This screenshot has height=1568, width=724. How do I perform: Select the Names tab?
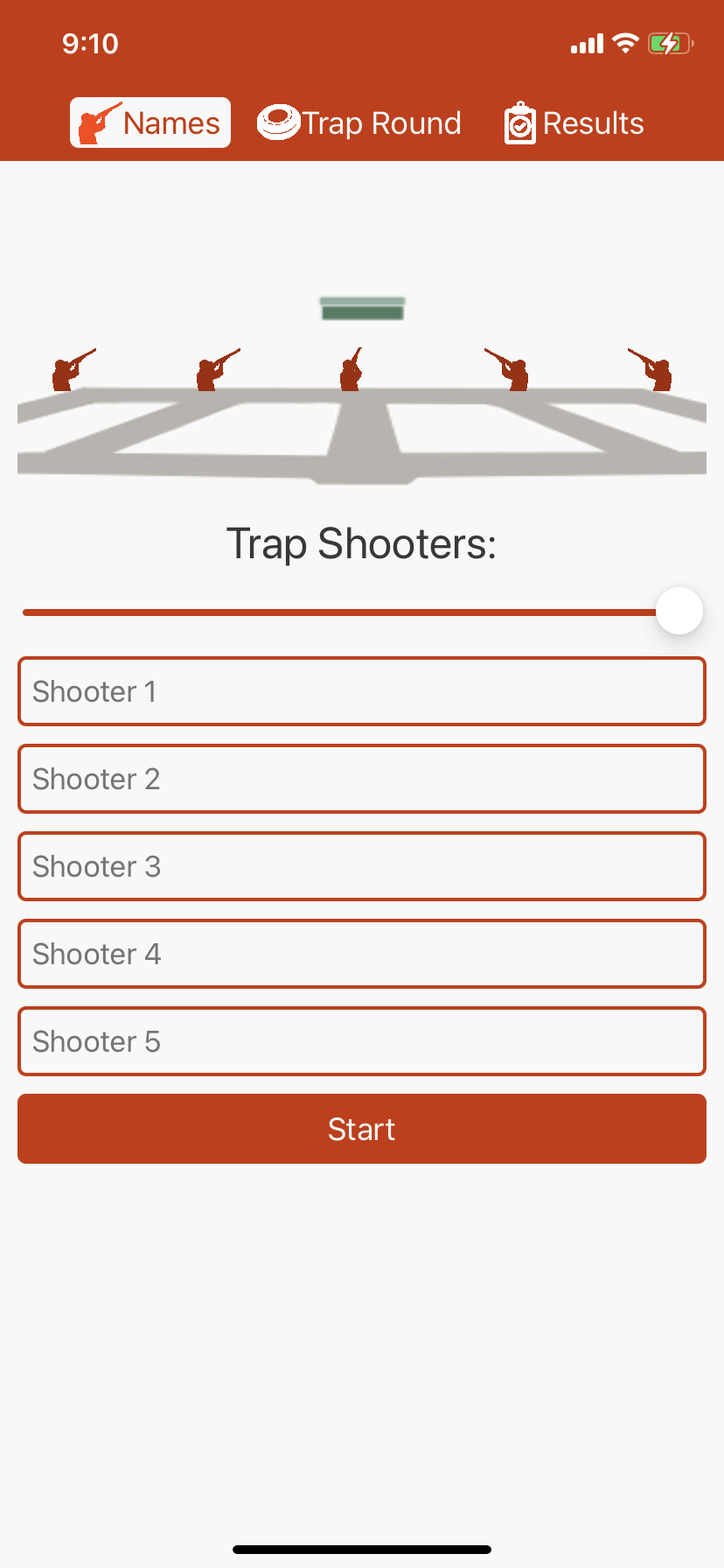tap(150, 123)
